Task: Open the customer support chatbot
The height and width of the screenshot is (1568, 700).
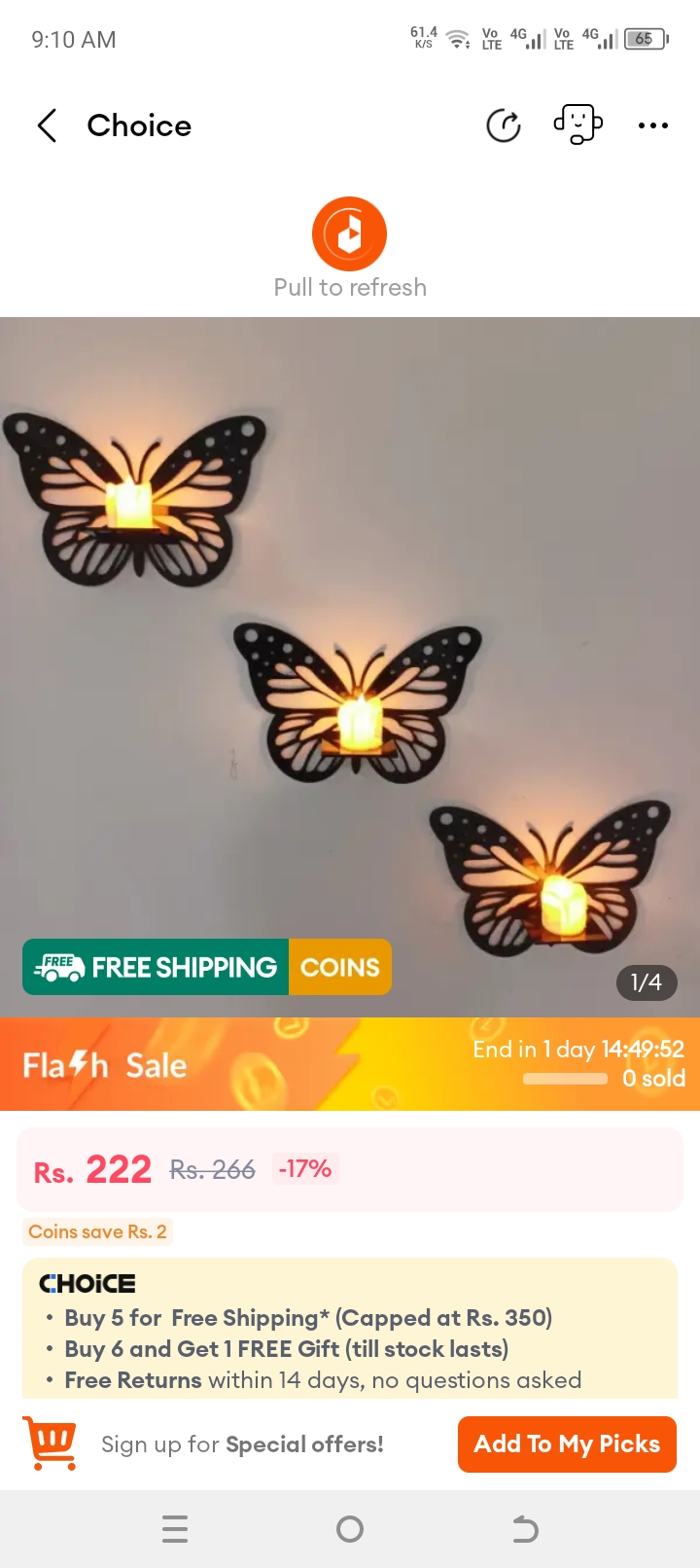Action: 577,125
